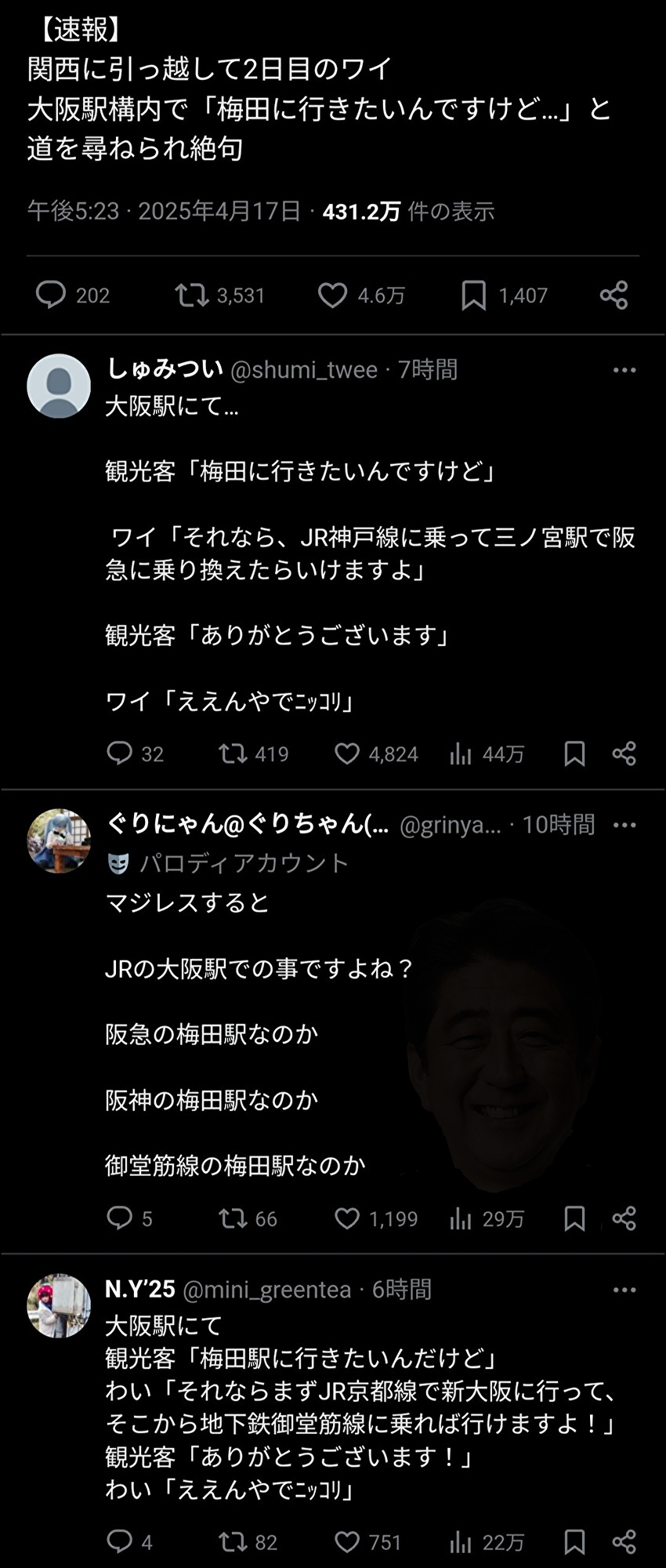Bookmark the main post
The image size is (666, 1568).
click(x=473, y=296)
